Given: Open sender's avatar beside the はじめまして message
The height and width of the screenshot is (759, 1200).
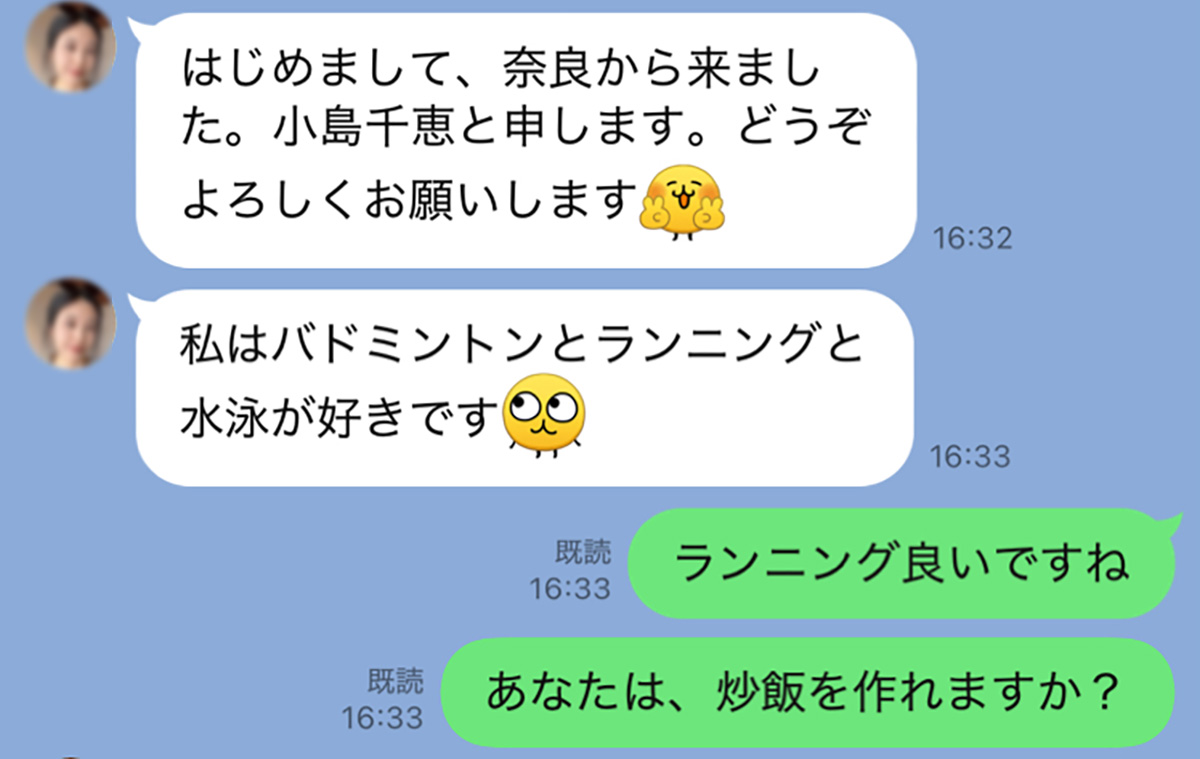Looking at the screenshot, I should pyautogui.click(x=70, y=48).
